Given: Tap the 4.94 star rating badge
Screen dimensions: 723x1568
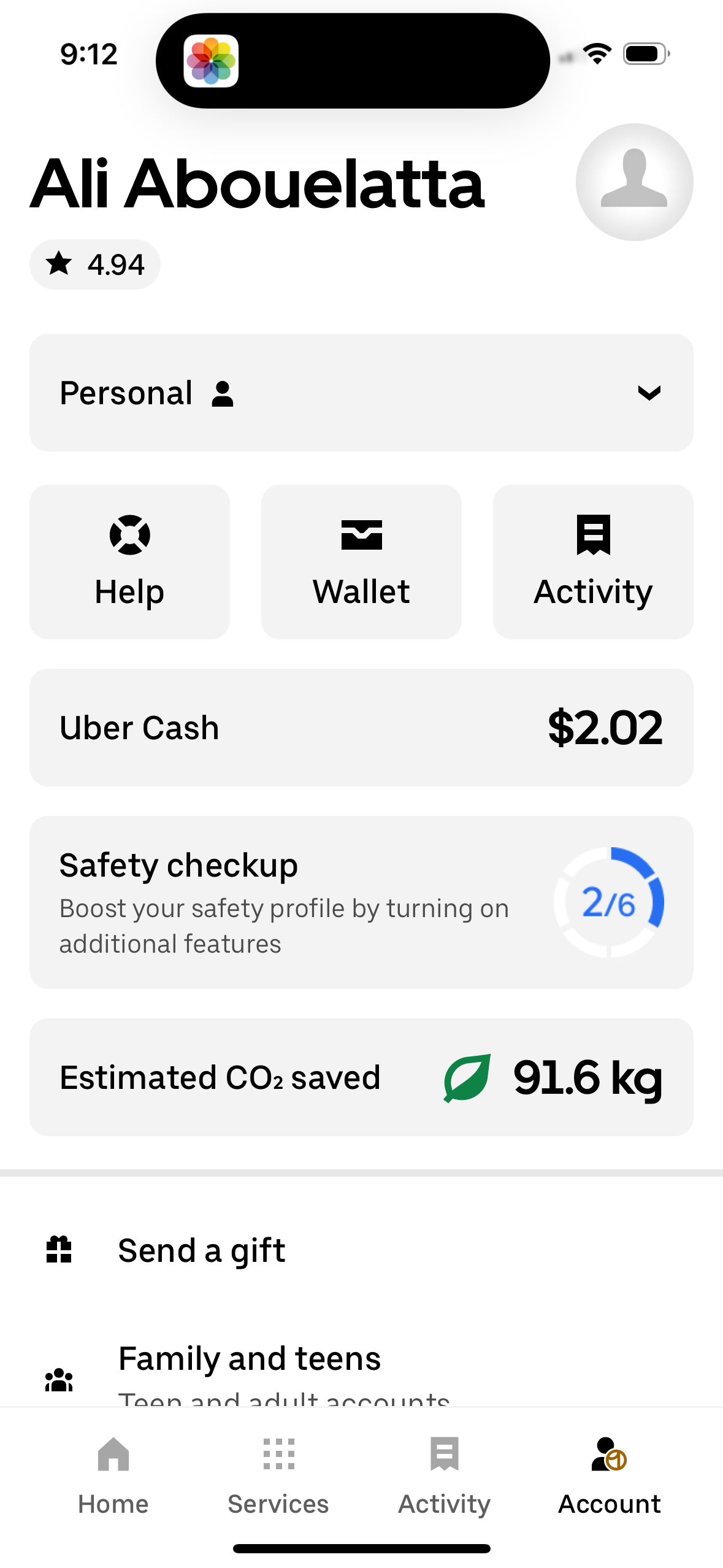Looking at the screenshot, I should (95, 264).
